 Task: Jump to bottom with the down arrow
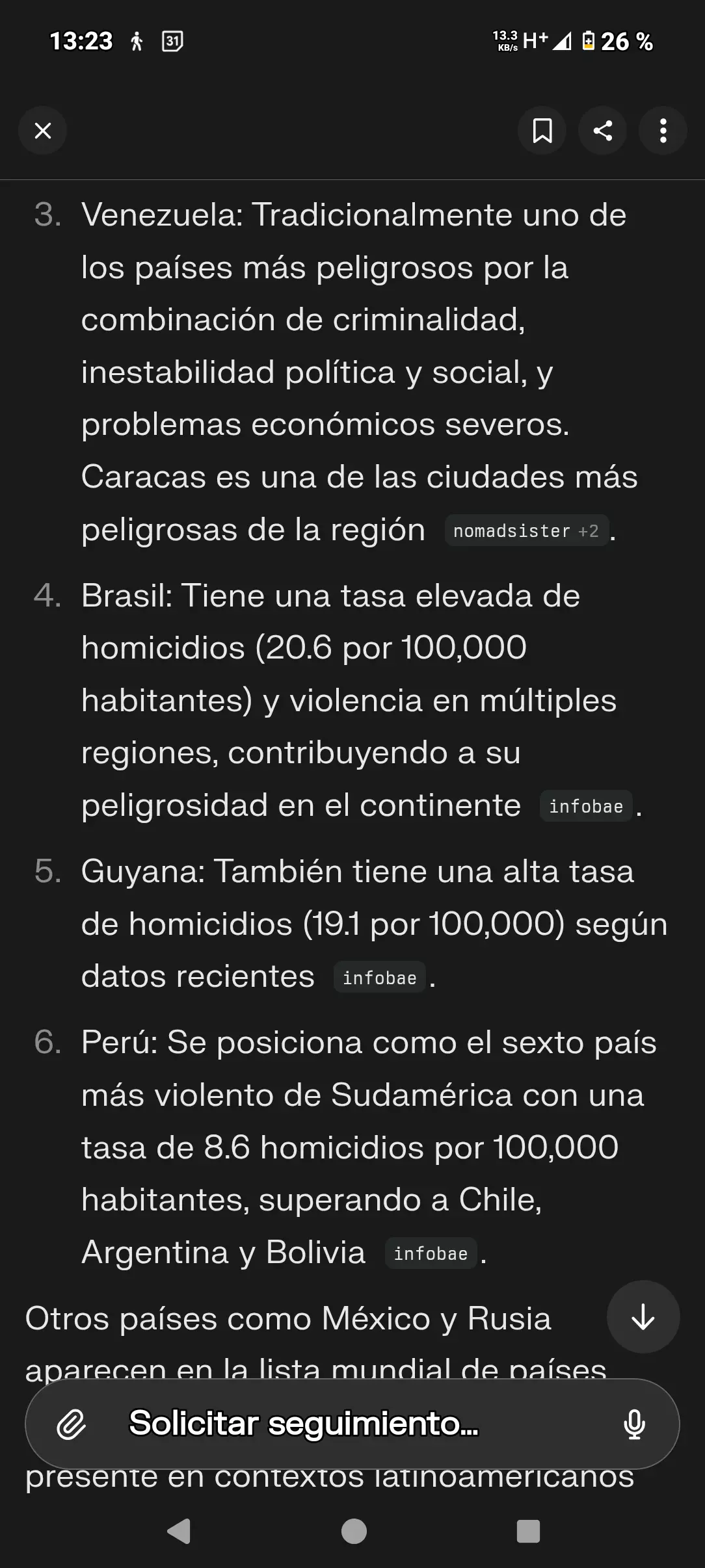coord(643,1317)
